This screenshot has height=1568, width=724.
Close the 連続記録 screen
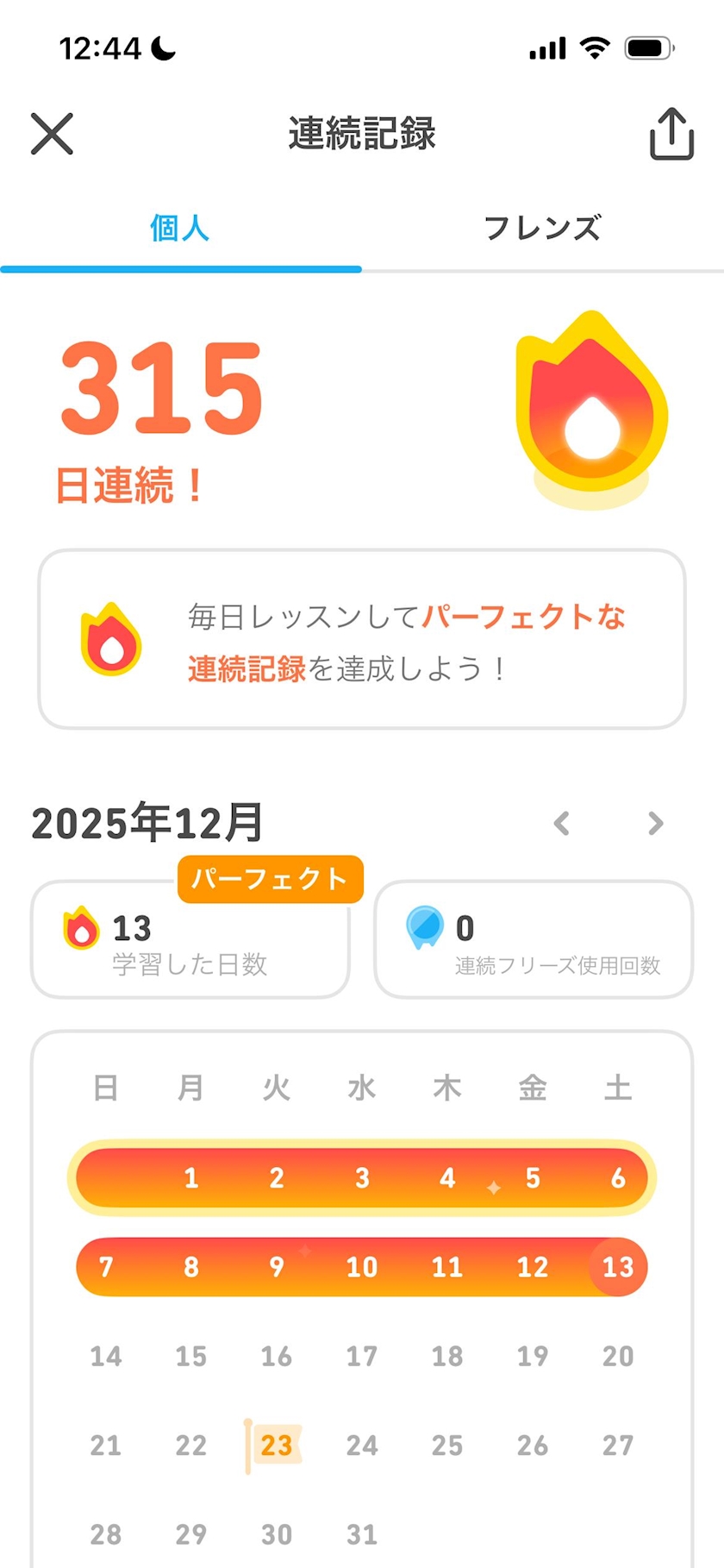pos(52,134)
